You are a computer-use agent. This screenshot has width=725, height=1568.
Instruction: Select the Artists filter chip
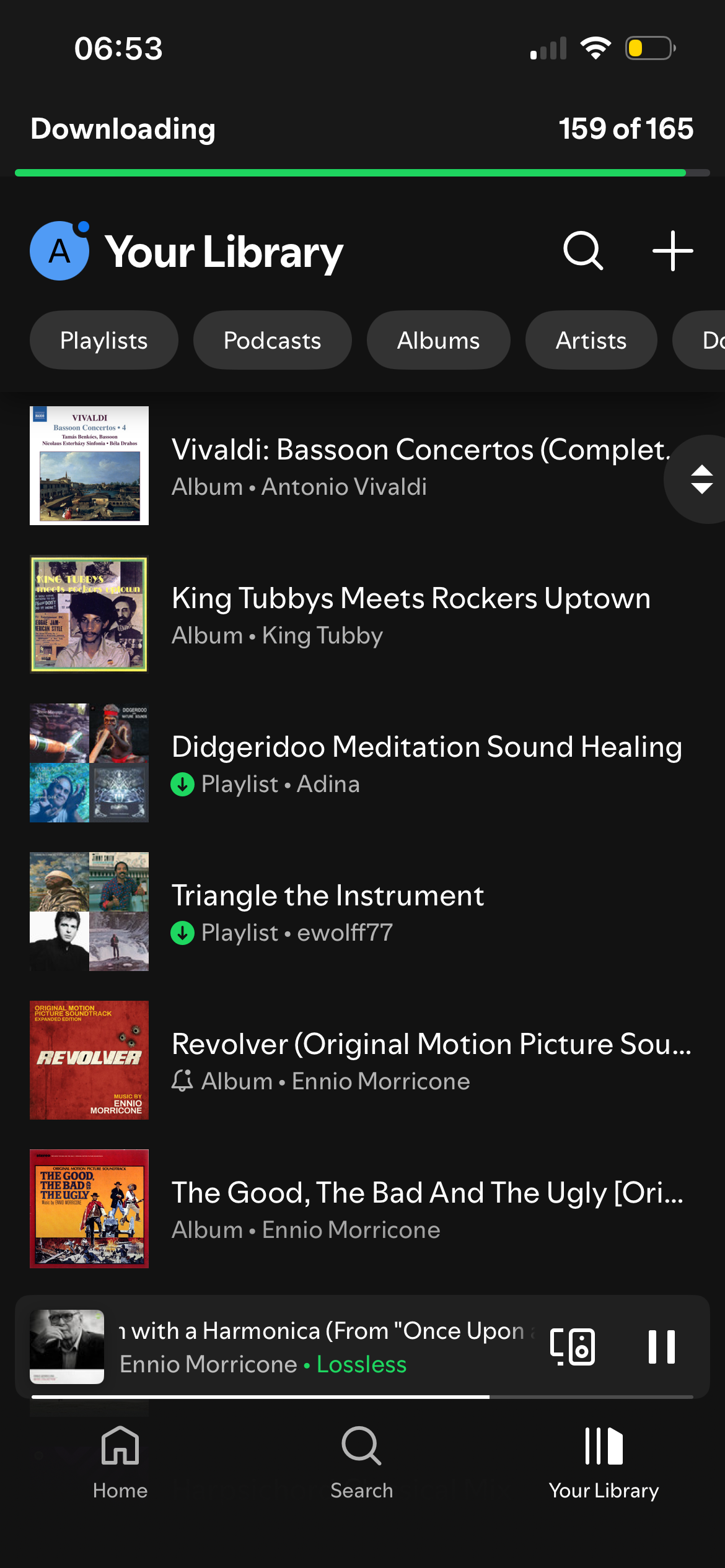coord(591,341)
